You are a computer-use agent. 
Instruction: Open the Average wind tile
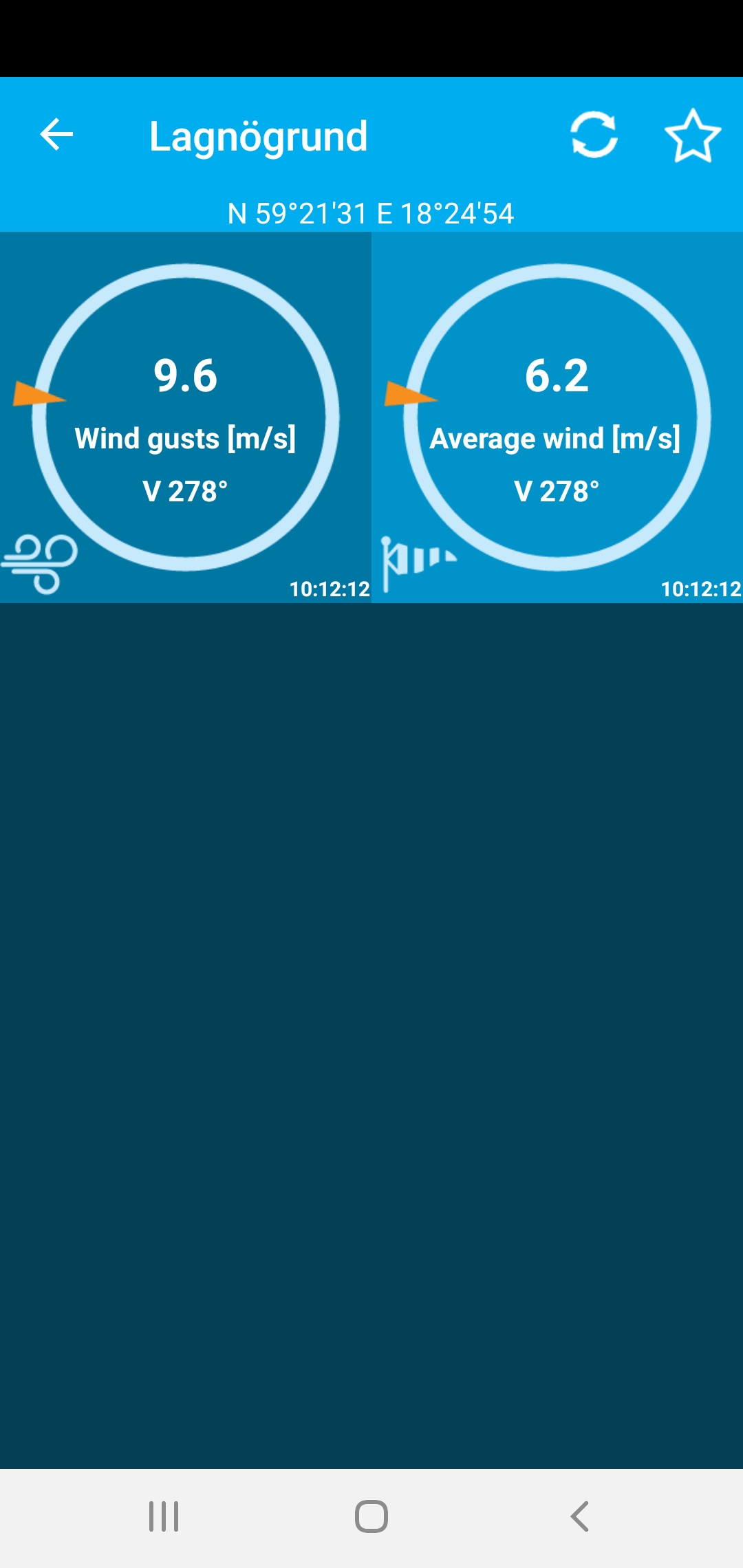click(x=557, y=417)
